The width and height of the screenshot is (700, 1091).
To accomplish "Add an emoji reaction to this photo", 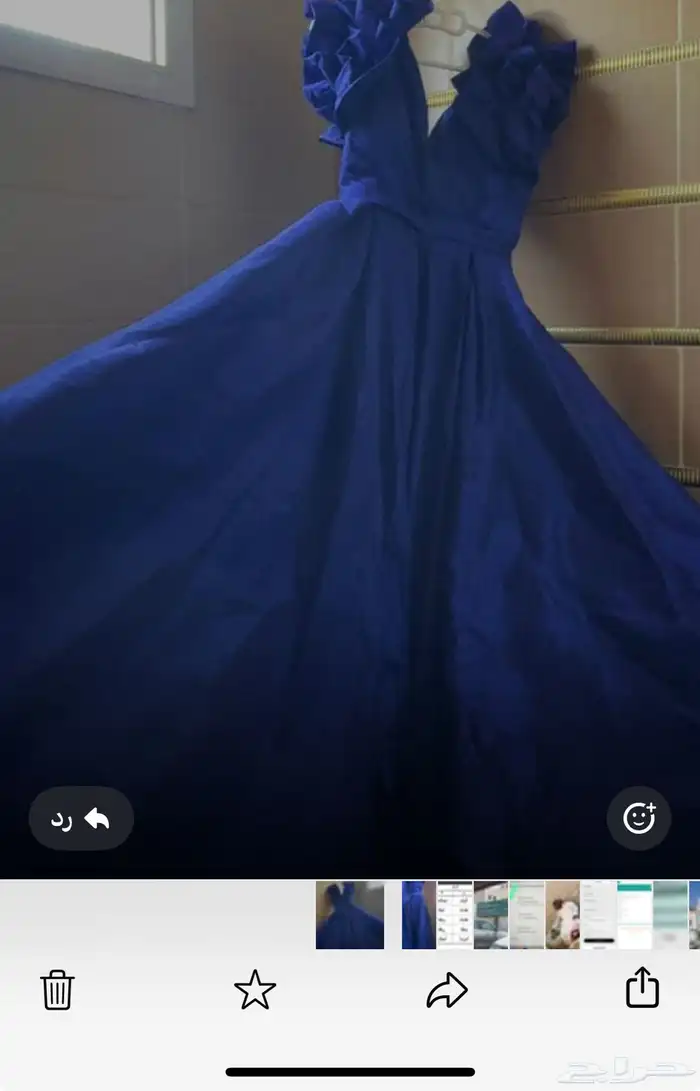I will [638, 818].
